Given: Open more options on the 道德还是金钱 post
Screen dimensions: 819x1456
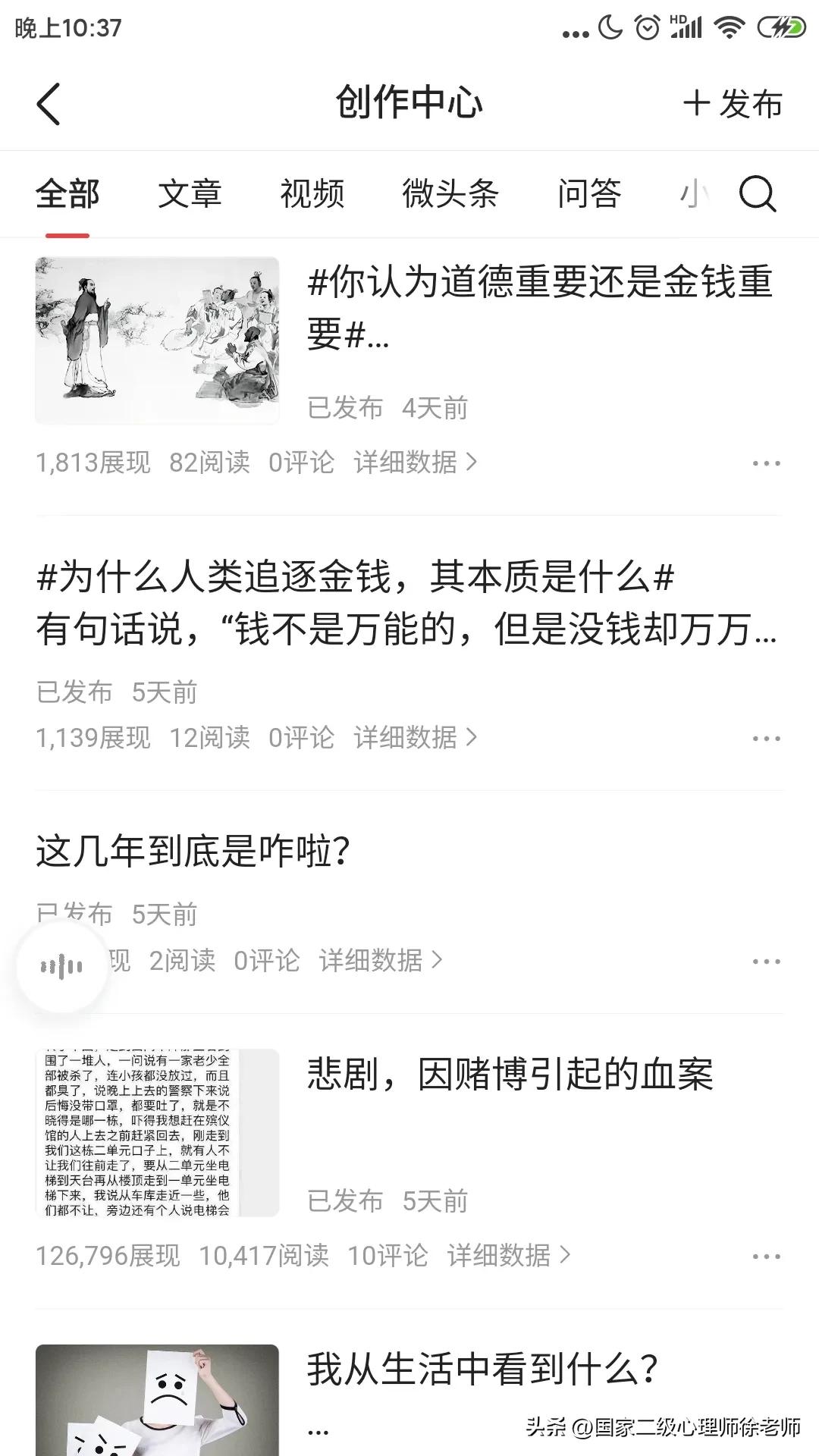Looking at the screenshot, I should click(768, 463).
